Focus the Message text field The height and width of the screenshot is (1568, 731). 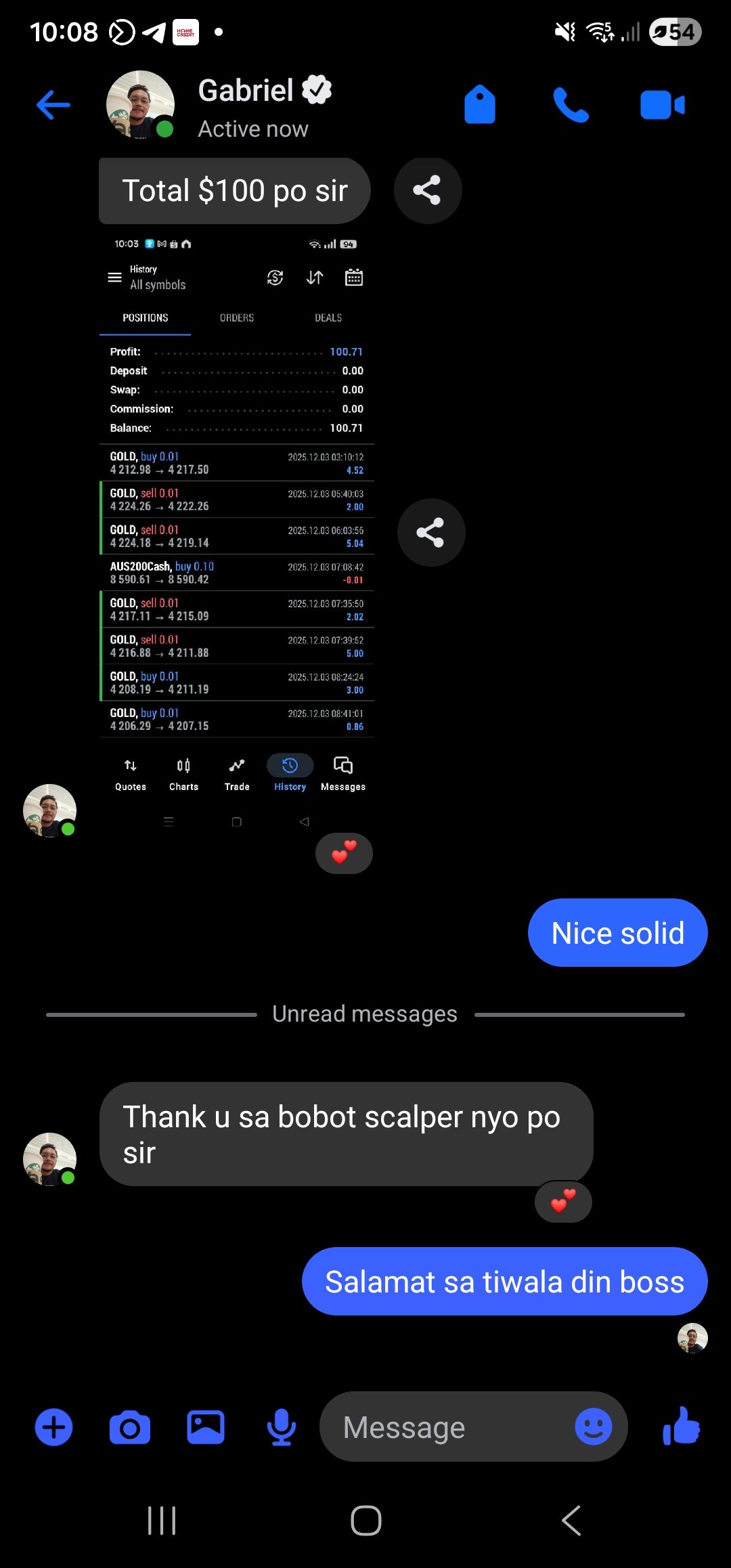click(x=447, y=1427)
